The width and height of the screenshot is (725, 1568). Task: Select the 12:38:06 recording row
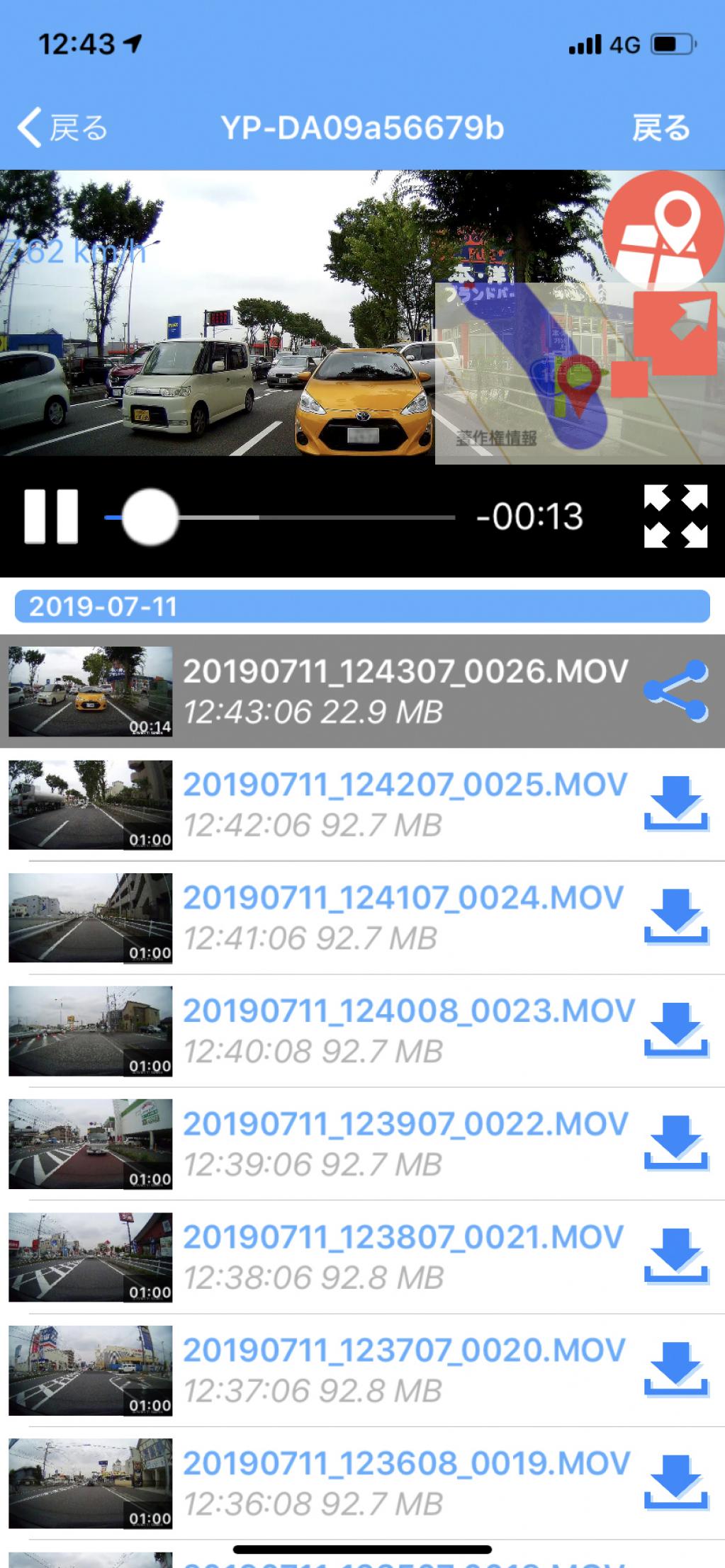[404, 1258]
